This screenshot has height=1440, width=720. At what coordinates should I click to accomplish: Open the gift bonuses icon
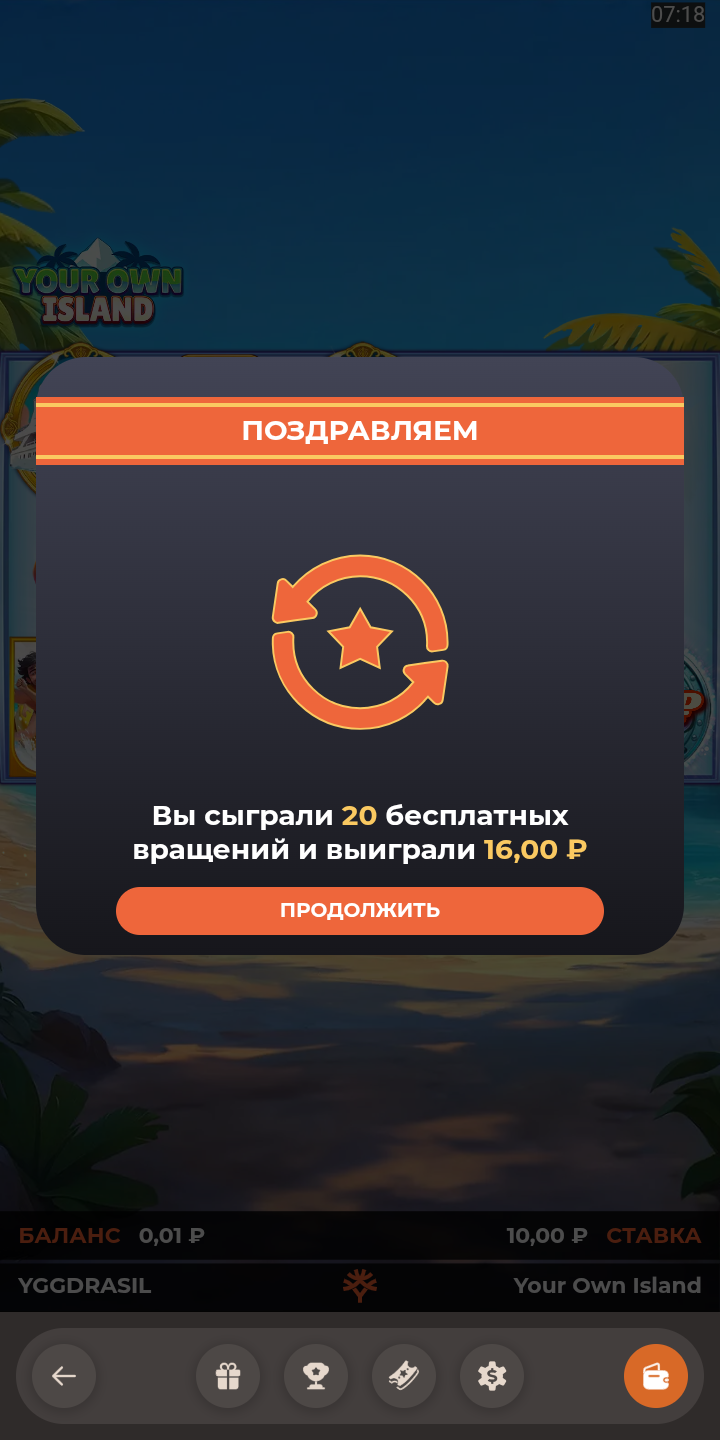[x=228, y=1376]
